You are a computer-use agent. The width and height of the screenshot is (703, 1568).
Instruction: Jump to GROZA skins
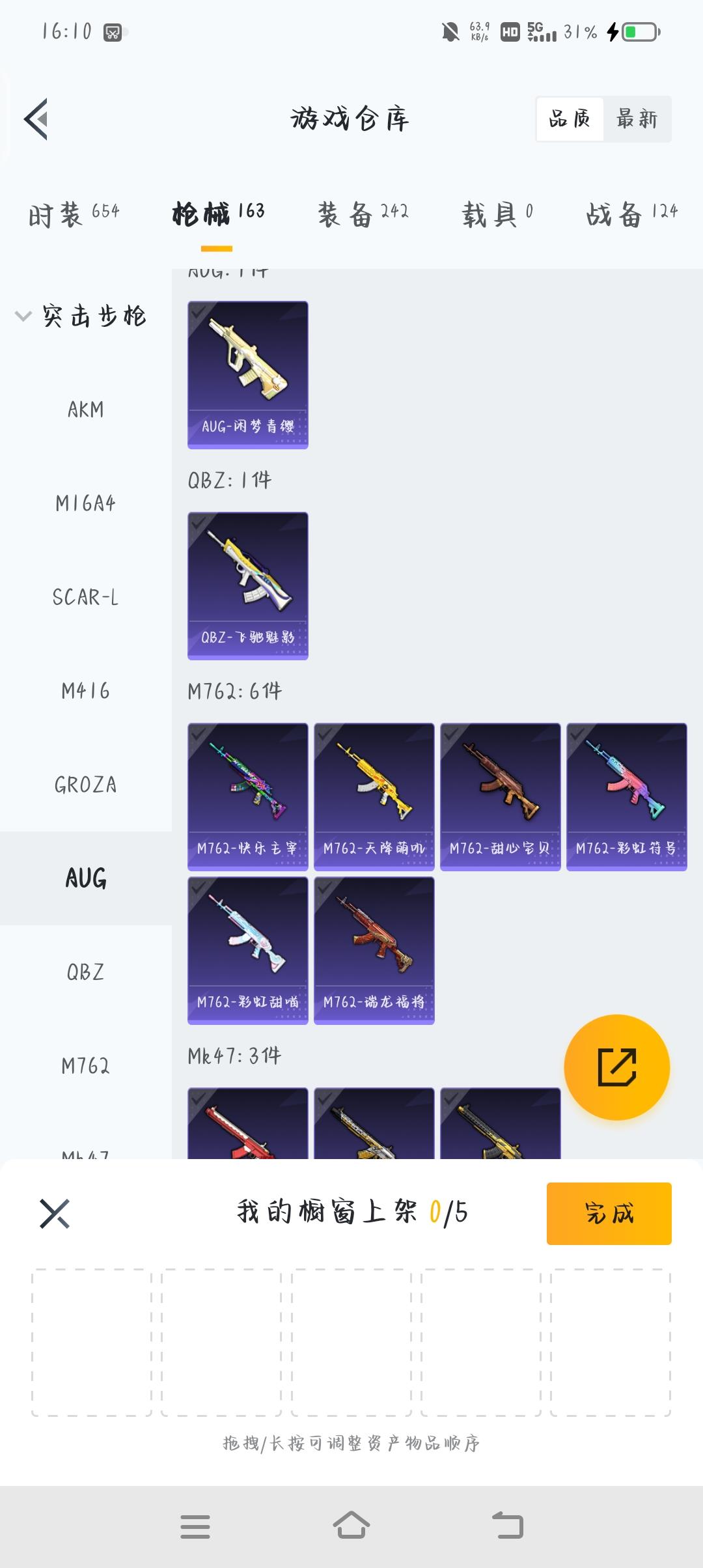click(86, 785)
